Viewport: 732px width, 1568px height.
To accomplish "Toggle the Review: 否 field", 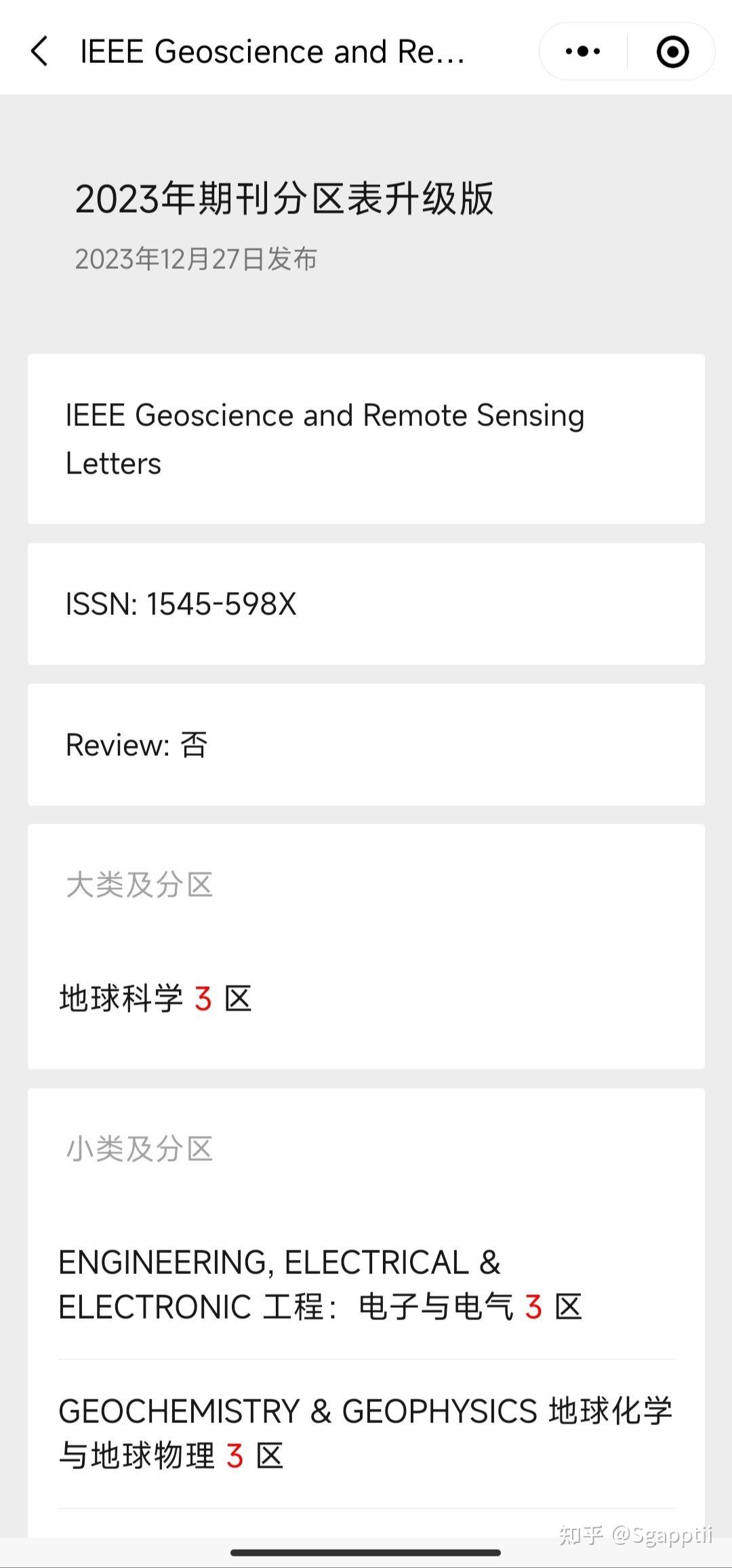I will 366,744.
